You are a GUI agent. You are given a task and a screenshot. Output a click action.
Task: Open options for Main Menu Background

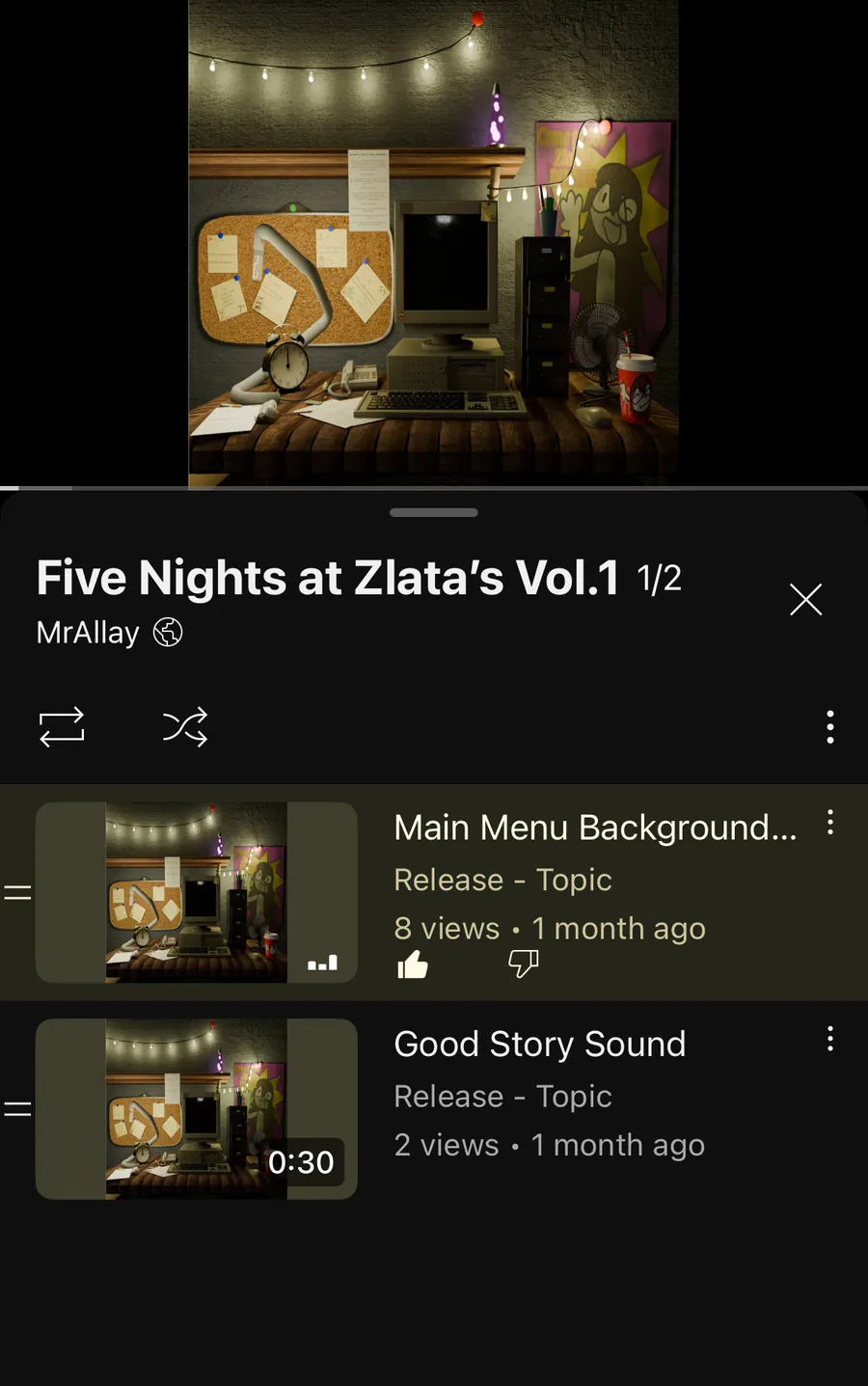click(x=829, y=823)
